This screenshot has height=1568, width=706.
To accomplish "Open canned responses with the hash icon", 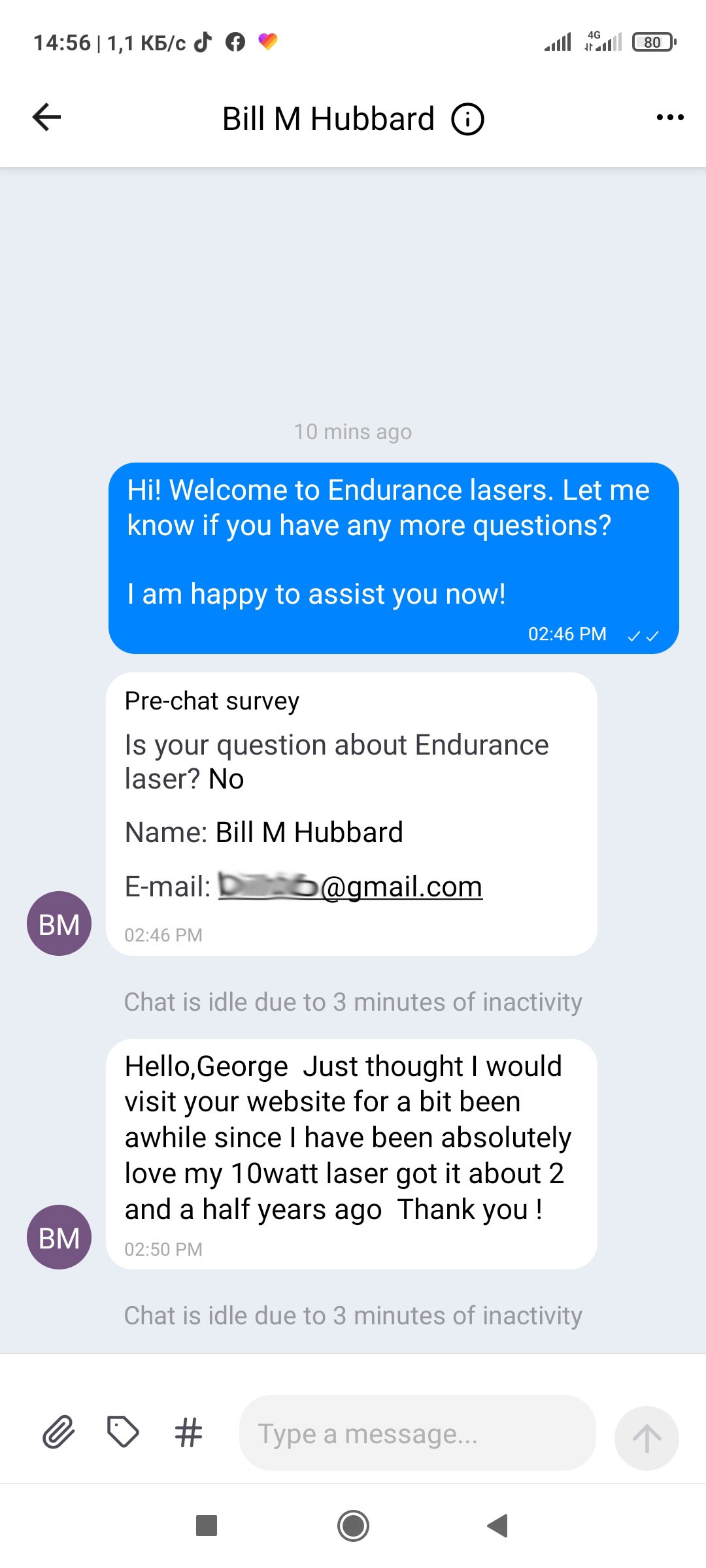I will point(188,1433).
